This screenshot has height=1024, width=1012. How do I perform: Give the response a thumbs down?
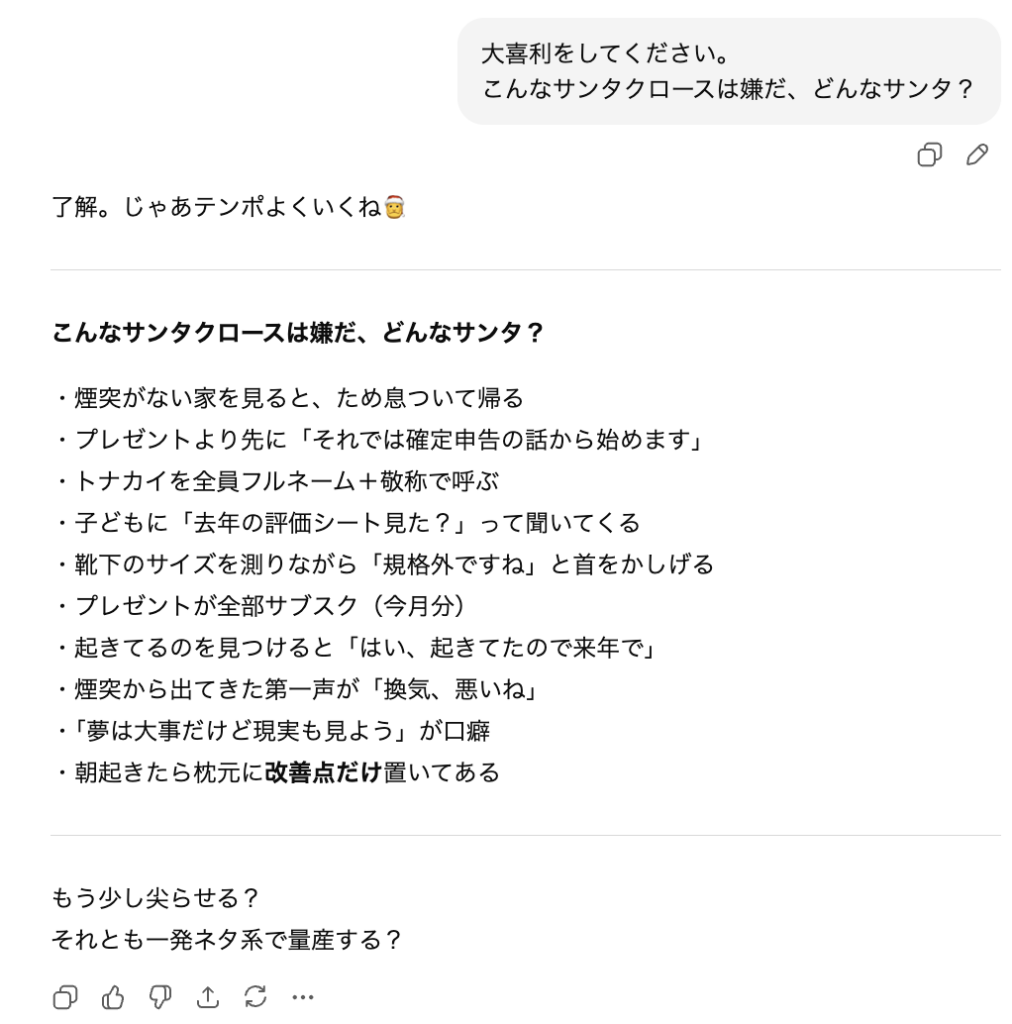(160, 997)
